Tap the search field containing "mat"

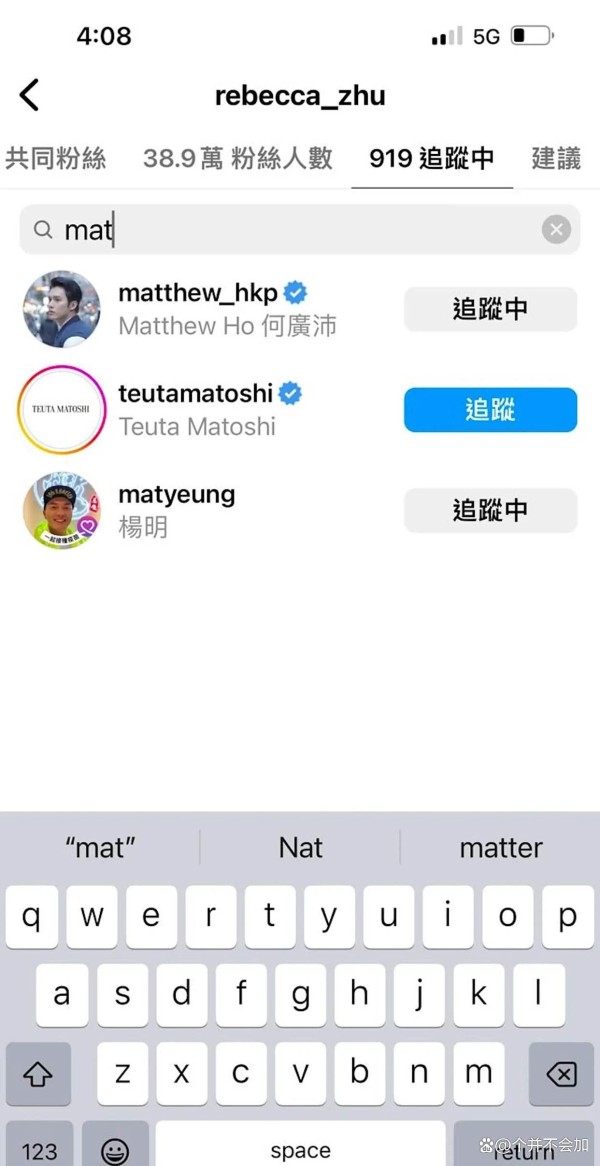pyautogui.click(x=290, y=230)
